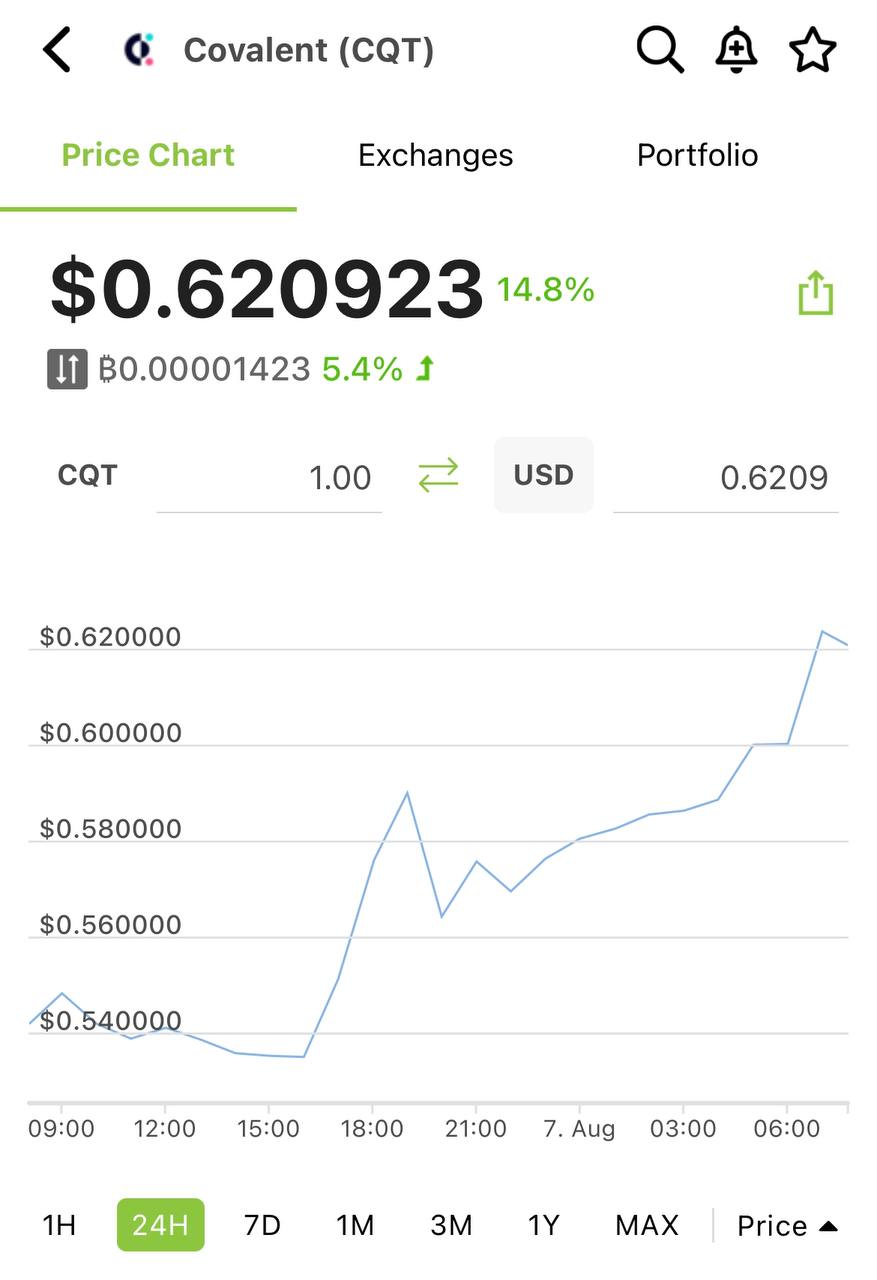Switch to the Exchanges tab
This screenshot has width=877, height=1280.
click(435, 155)
